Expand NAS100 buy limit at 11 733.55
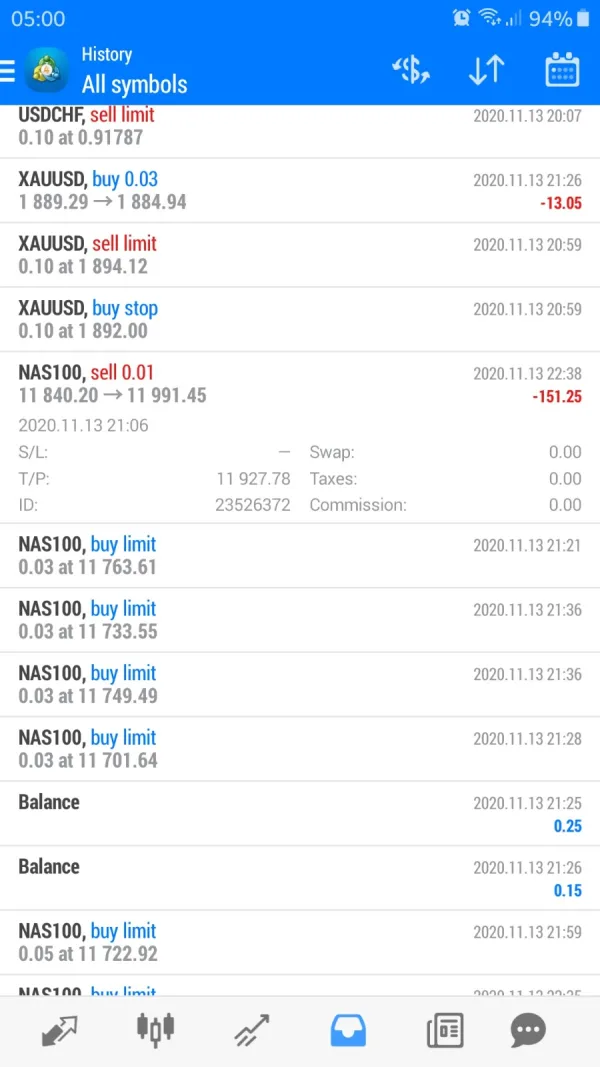 300,620
